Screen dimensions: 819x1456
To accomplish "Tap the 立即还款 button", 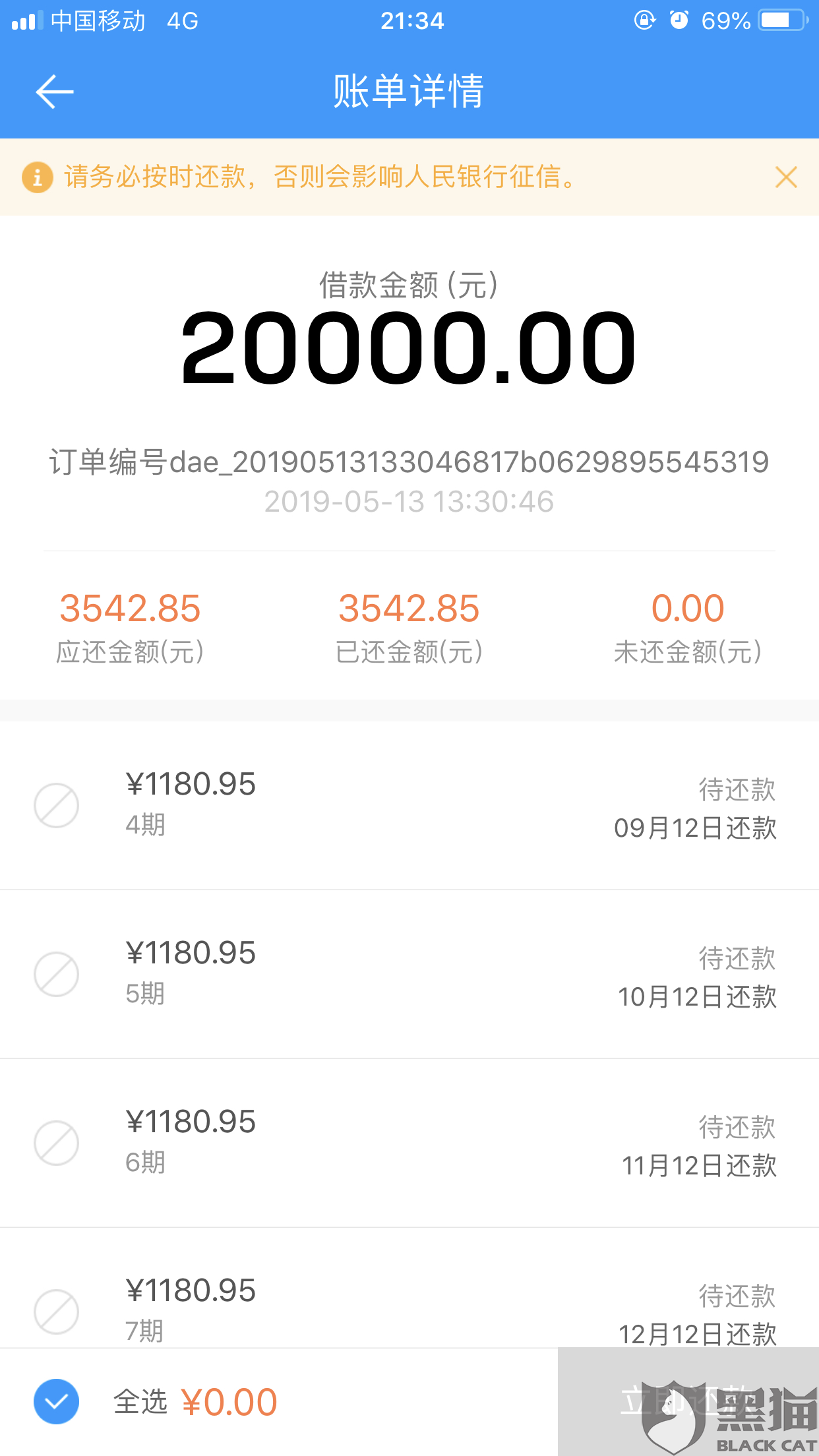I will click(688, 1401).
